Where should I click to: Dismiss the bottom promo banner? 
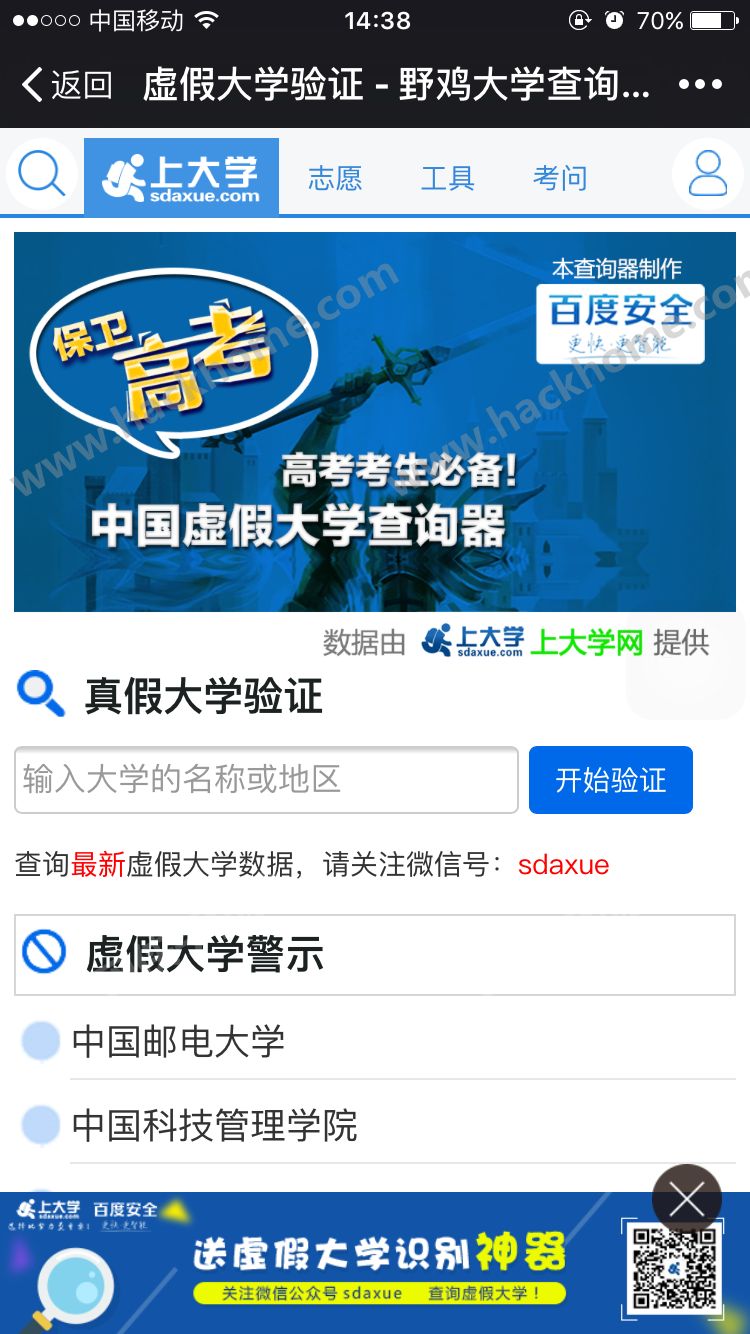(x=686, y=1199)
